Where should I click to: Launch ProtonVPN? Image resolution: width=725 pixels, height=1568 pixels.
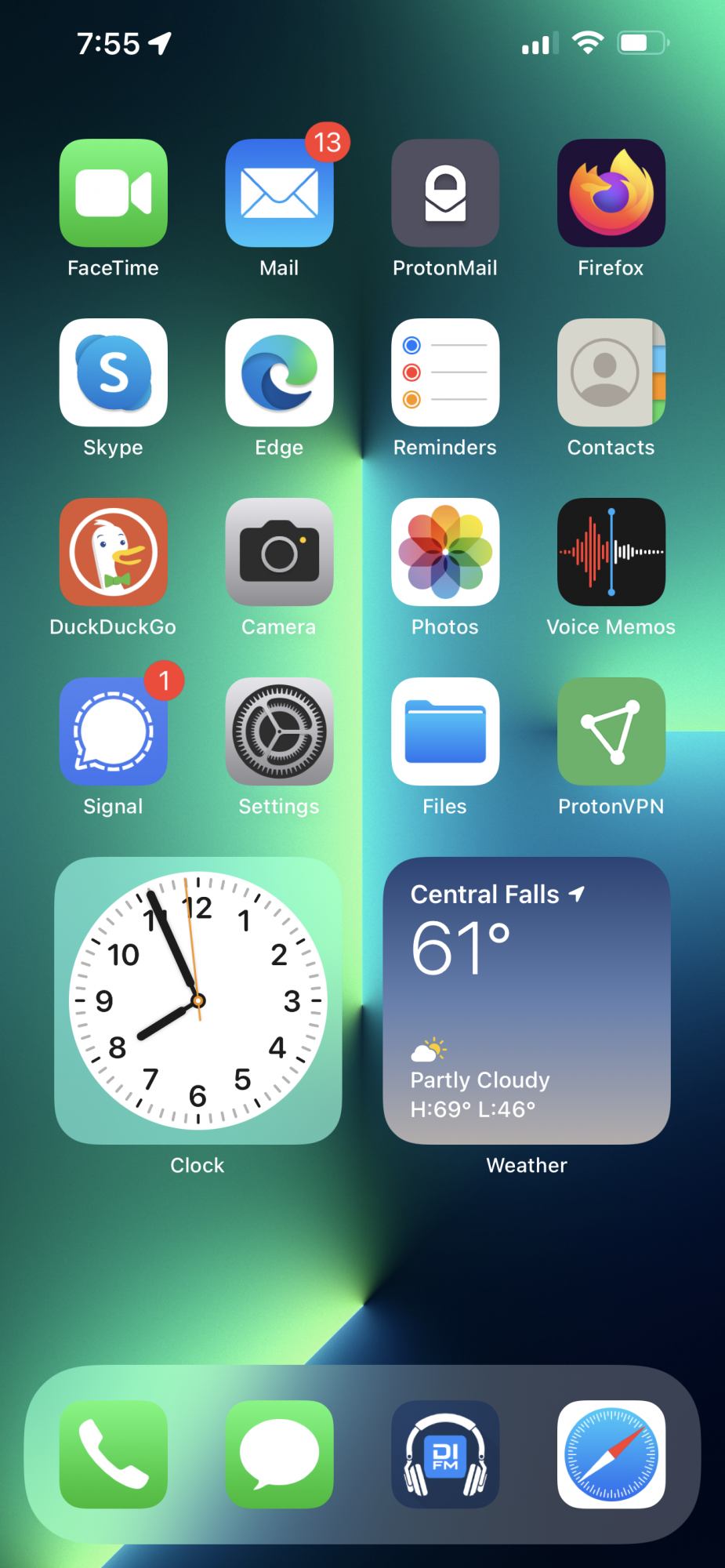click(611, 731)
